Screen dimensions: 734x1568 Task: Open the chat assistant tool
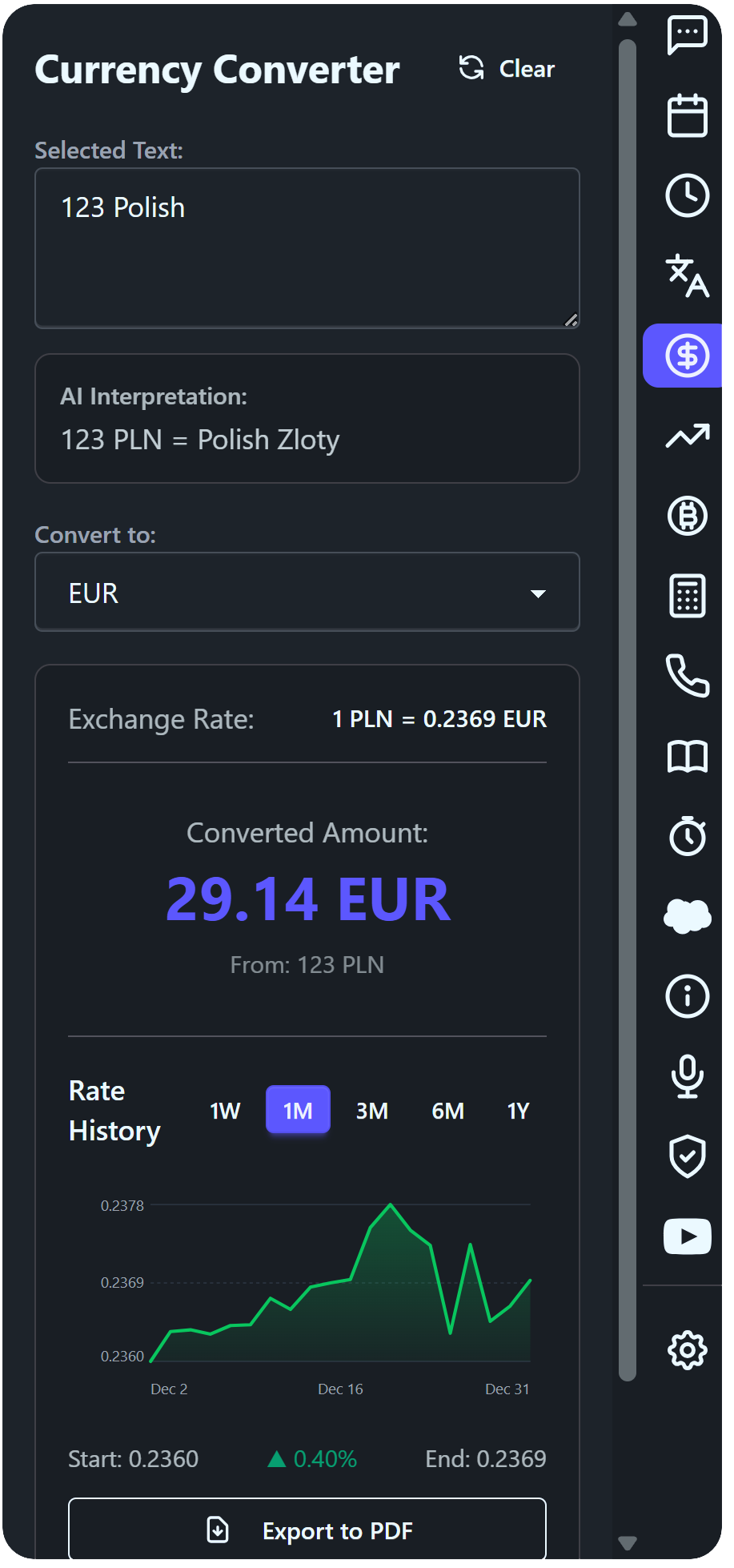coord(685,35)
